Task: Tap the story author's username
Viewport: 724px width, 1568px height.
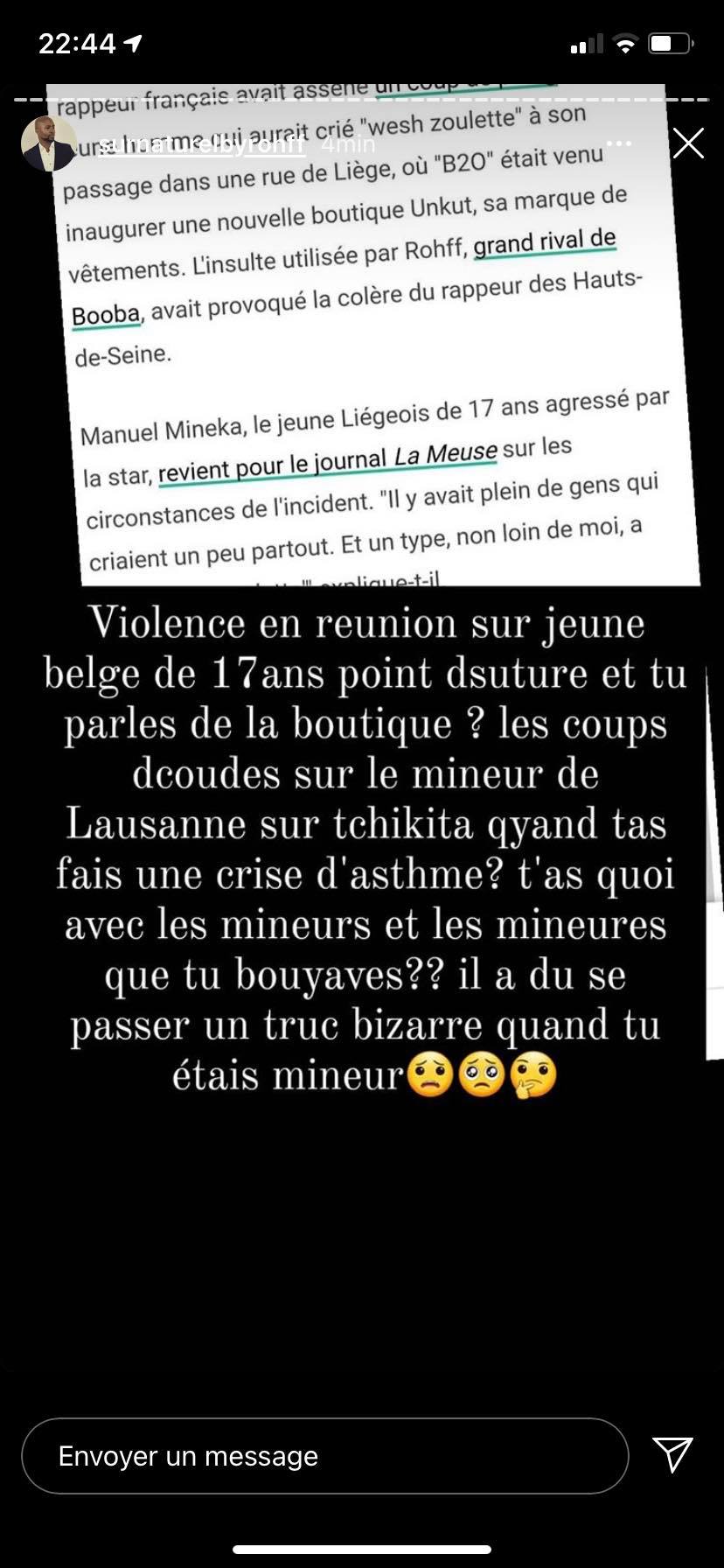Action: click(202, 143)
